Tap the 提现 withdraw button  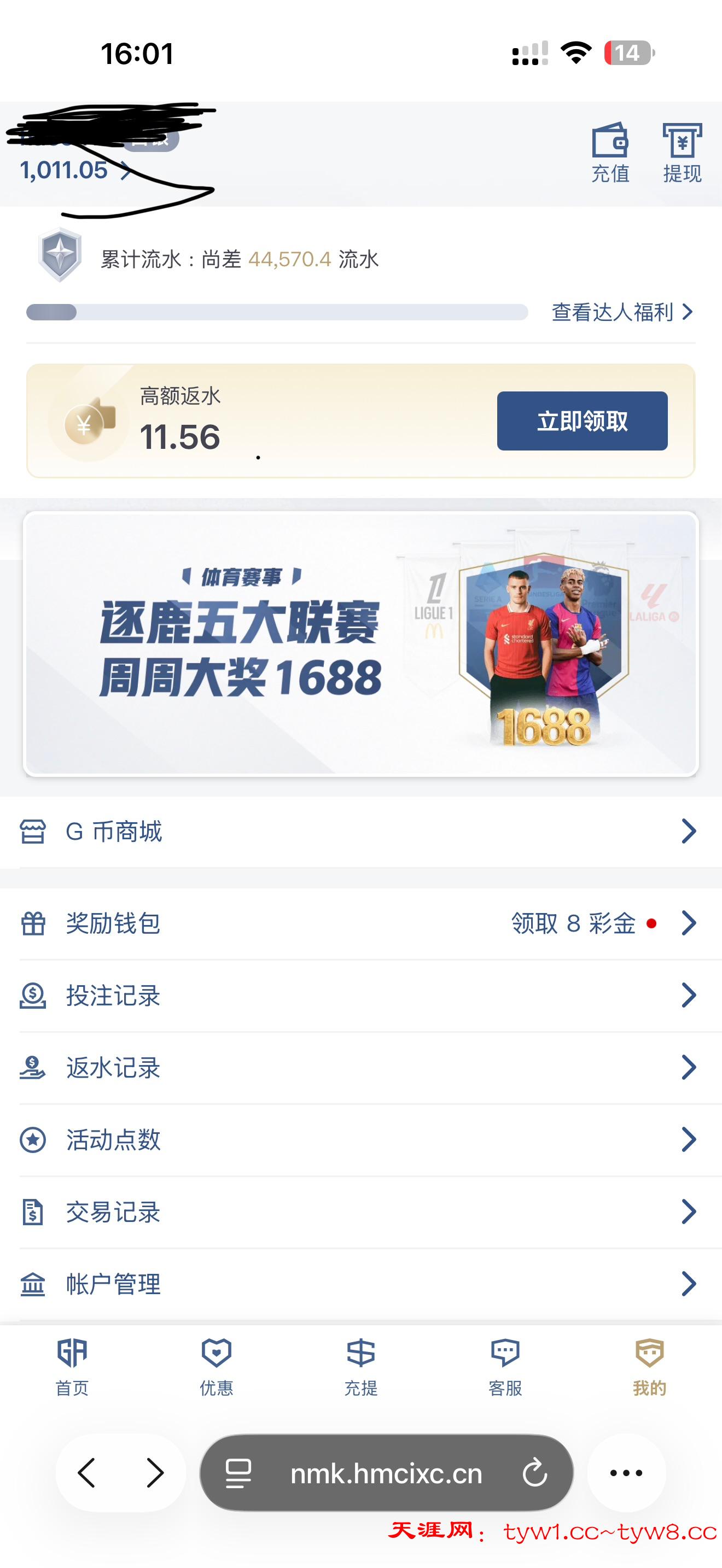click(x=682, y=153)
